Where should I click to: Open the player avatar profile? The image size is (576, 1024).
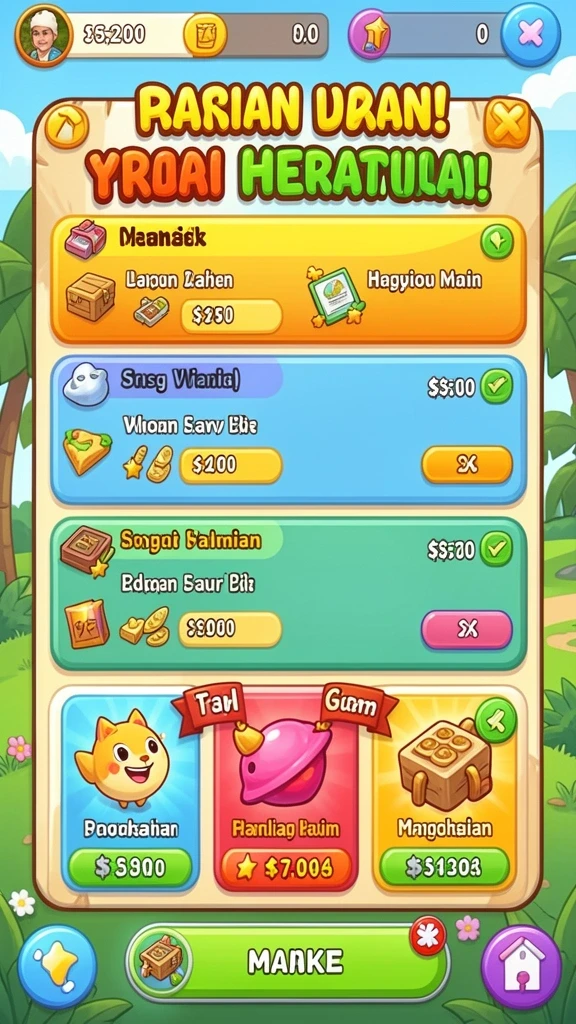click(44, 35)
